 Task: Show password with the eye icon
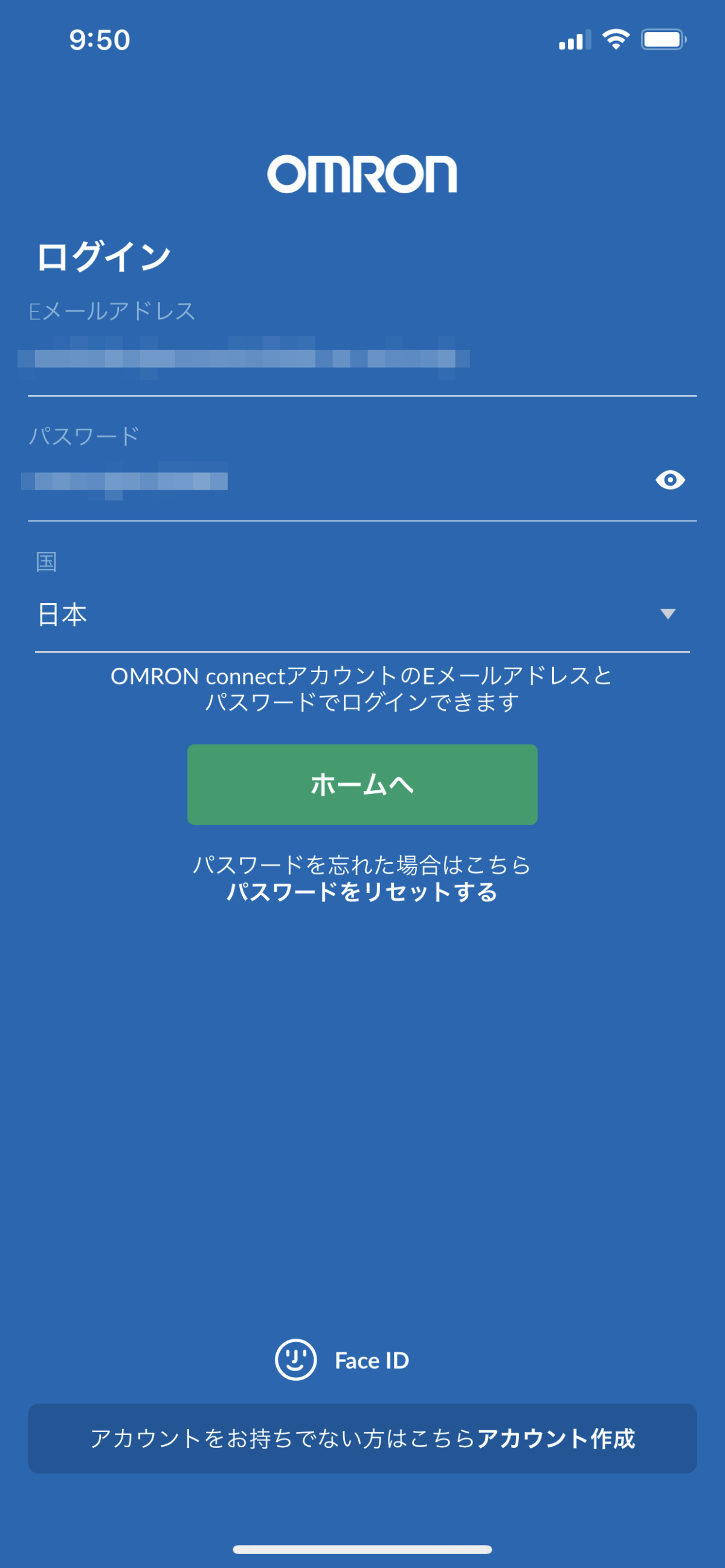point(669,480)
